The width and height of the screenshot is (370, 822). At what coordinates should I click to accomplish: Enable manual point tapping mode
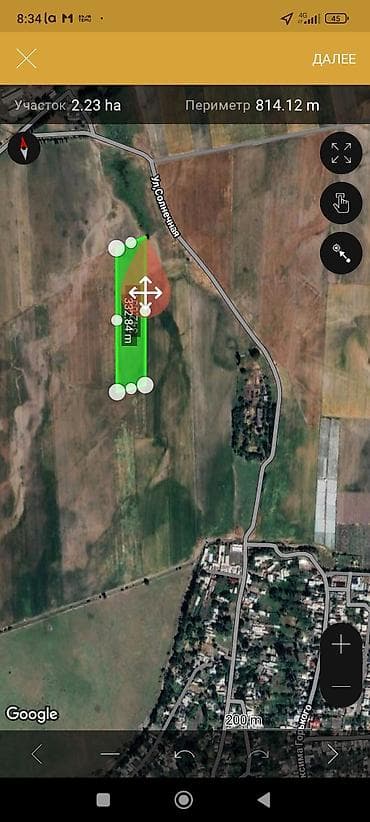point(341,203)
